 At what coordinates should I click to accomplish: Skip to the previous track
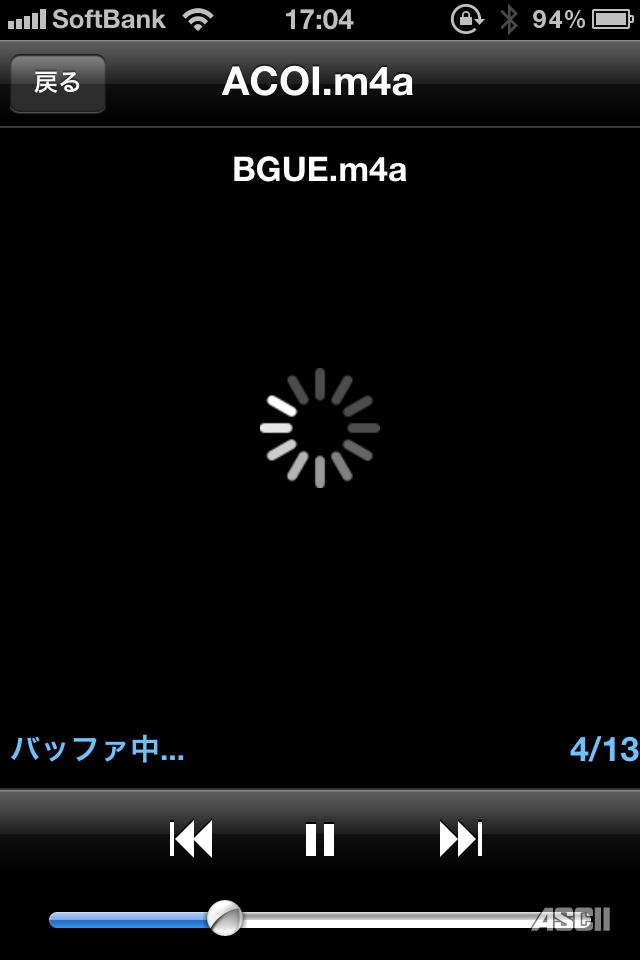point(191,839)
